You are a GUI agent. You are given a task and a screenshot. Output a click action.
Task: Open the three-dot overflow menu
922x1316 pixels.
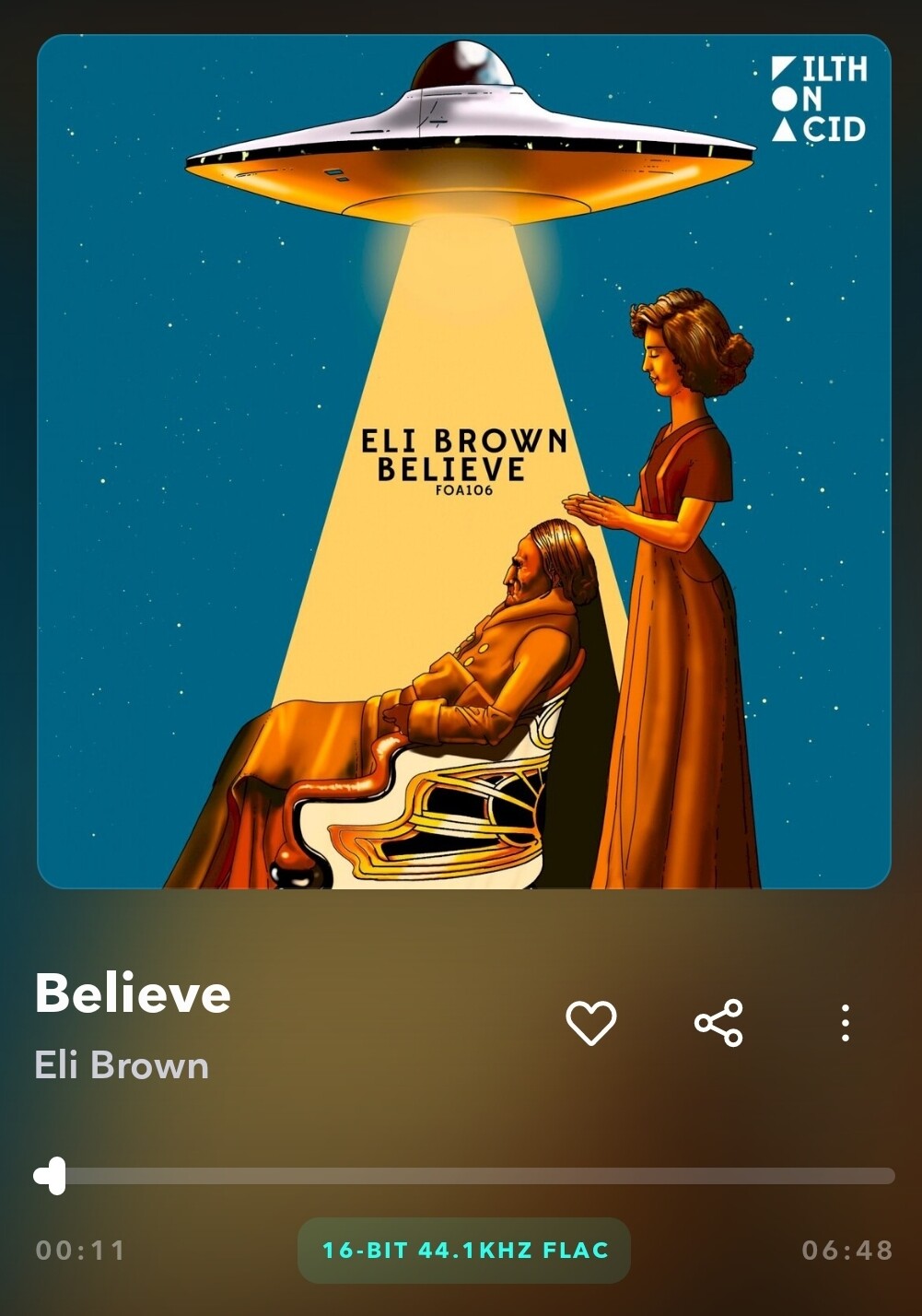[845, 1022]
